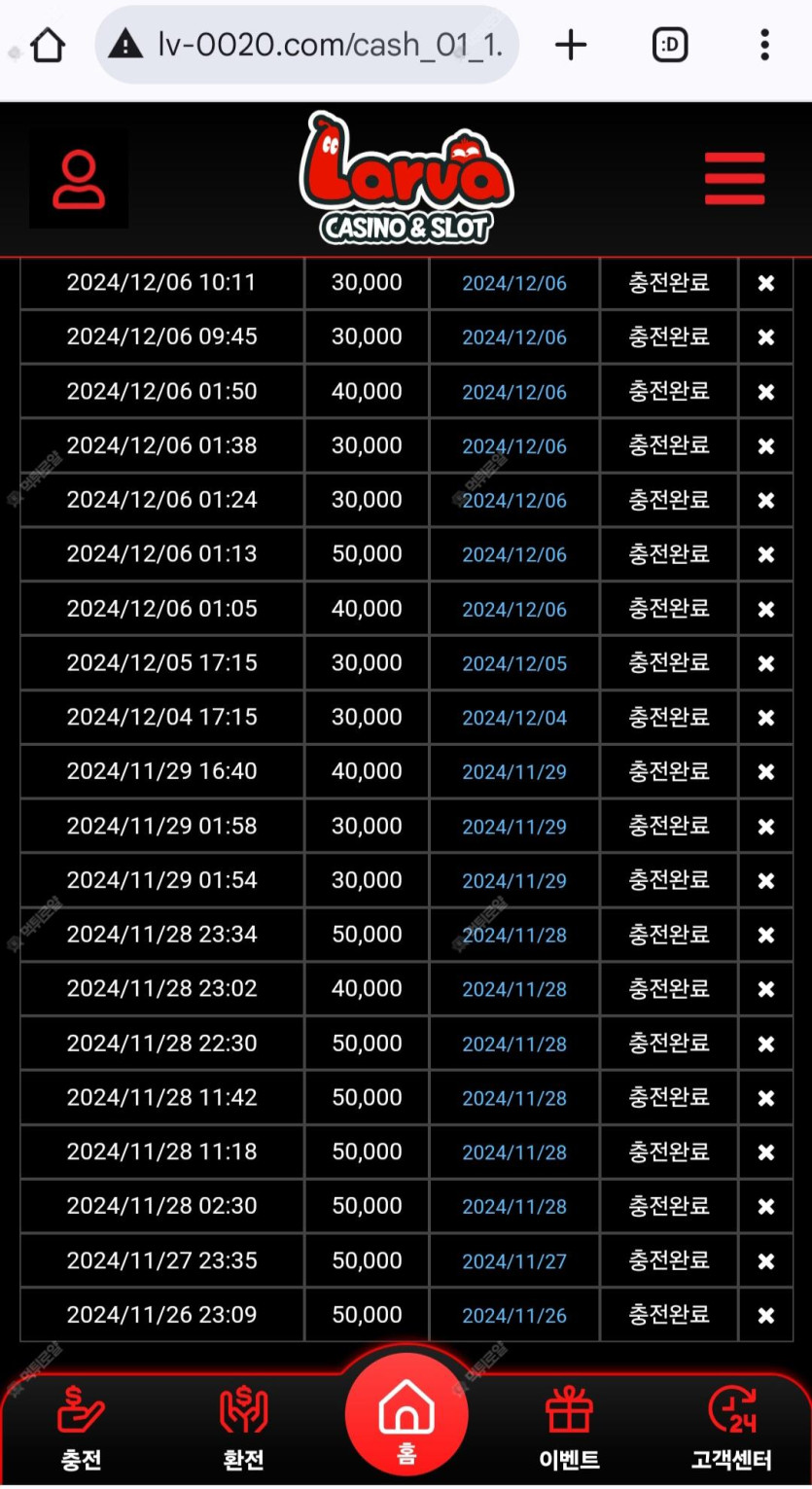Delete the 2024/12/06 10:11 record
The image size is (812, 1489).
(x=766, y=283)
